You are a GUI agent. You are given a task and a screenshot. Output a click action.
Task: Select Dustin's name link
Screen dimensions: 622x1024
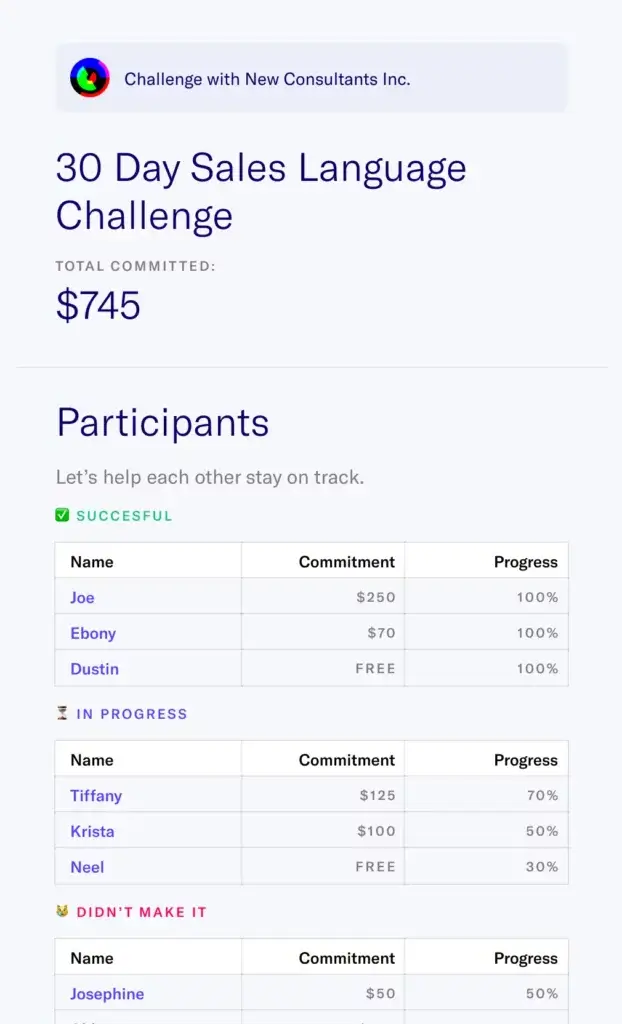[x=95, y=669]
